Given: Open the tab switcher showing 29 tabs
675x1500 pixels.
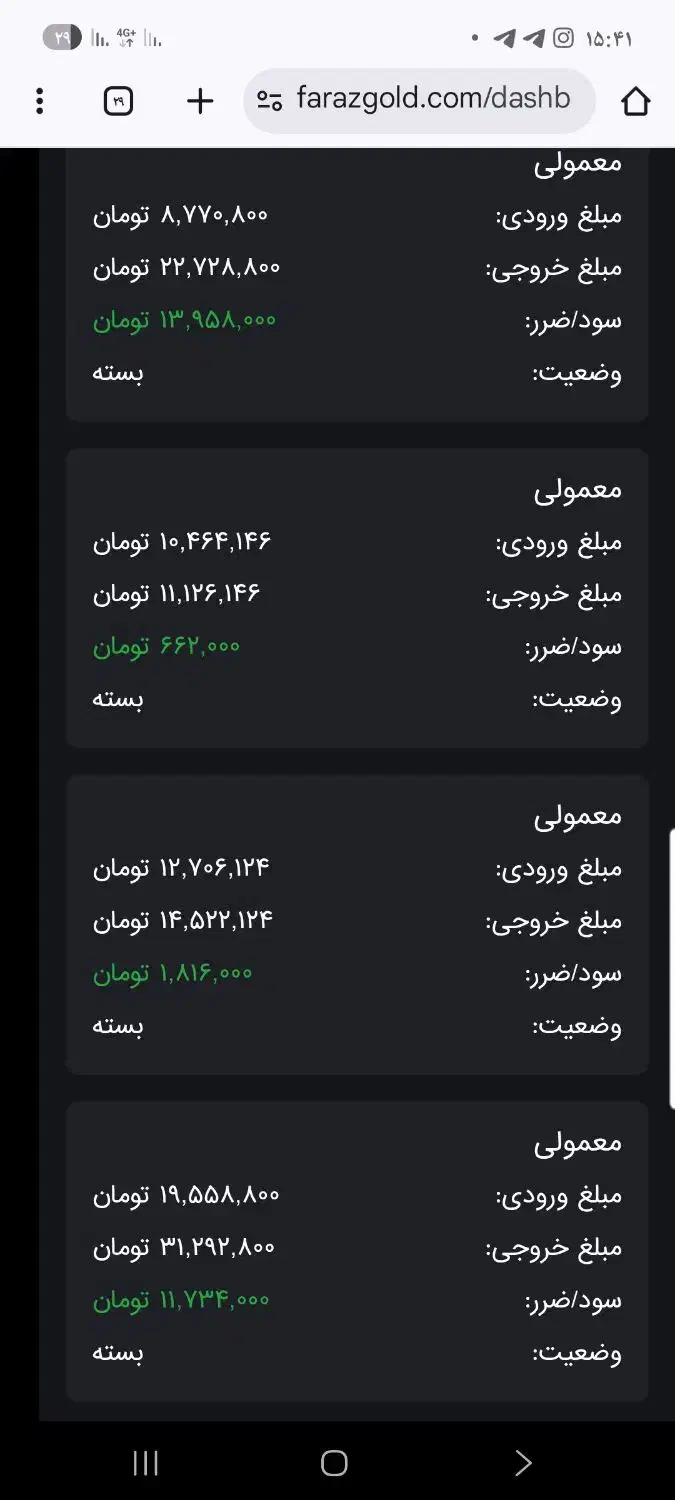Looking at the screenshot, I should coord(118,101).
